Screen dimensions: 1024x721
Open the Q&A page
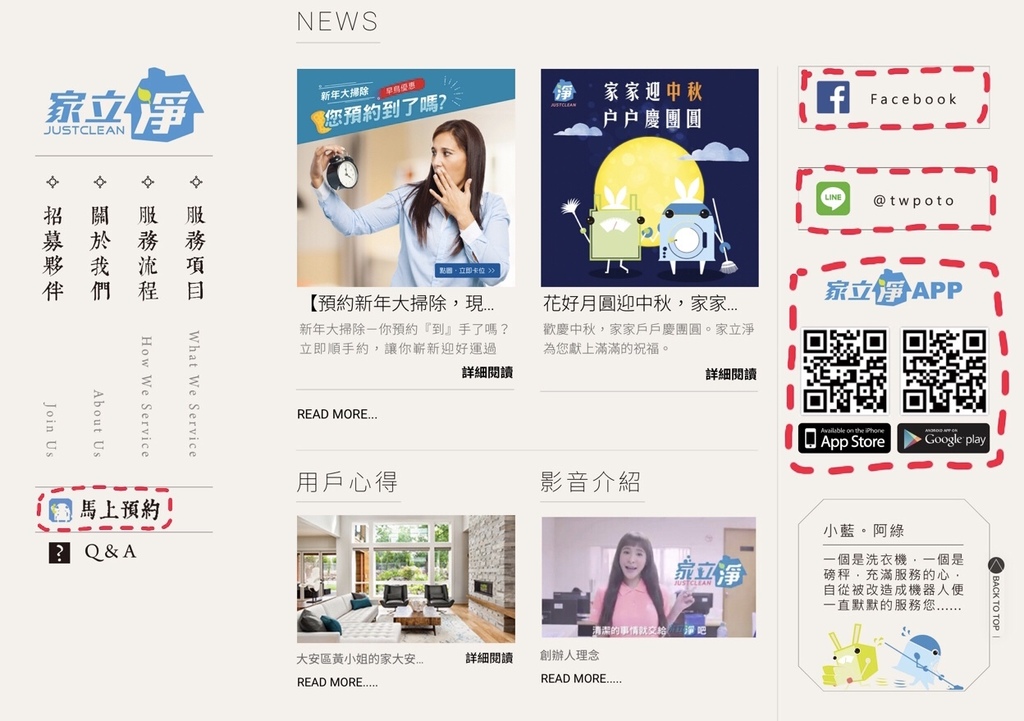pyautogui.click(x=93, y=552)
